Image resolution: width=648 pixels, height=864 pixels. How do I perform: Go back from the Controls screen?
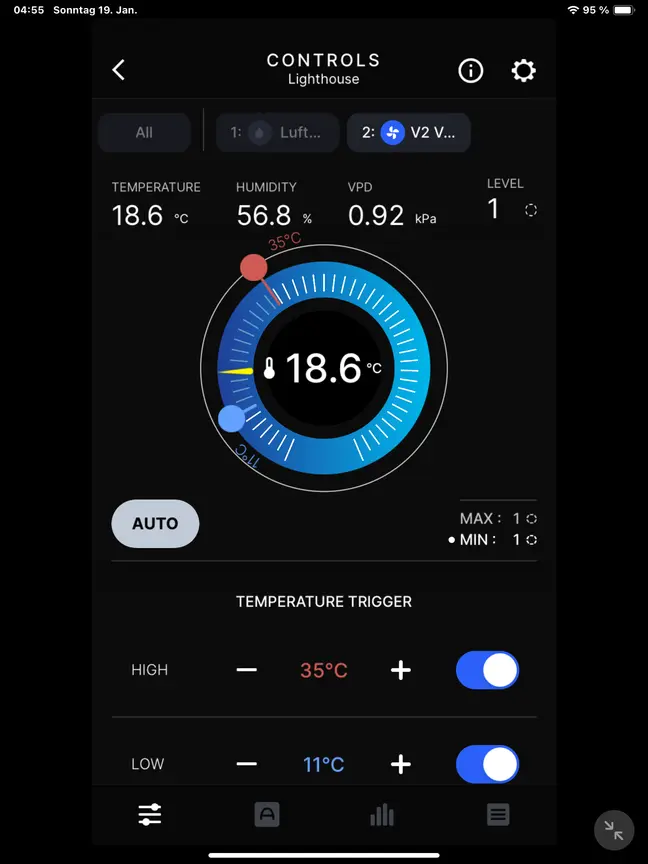click(x=119, y=70)
